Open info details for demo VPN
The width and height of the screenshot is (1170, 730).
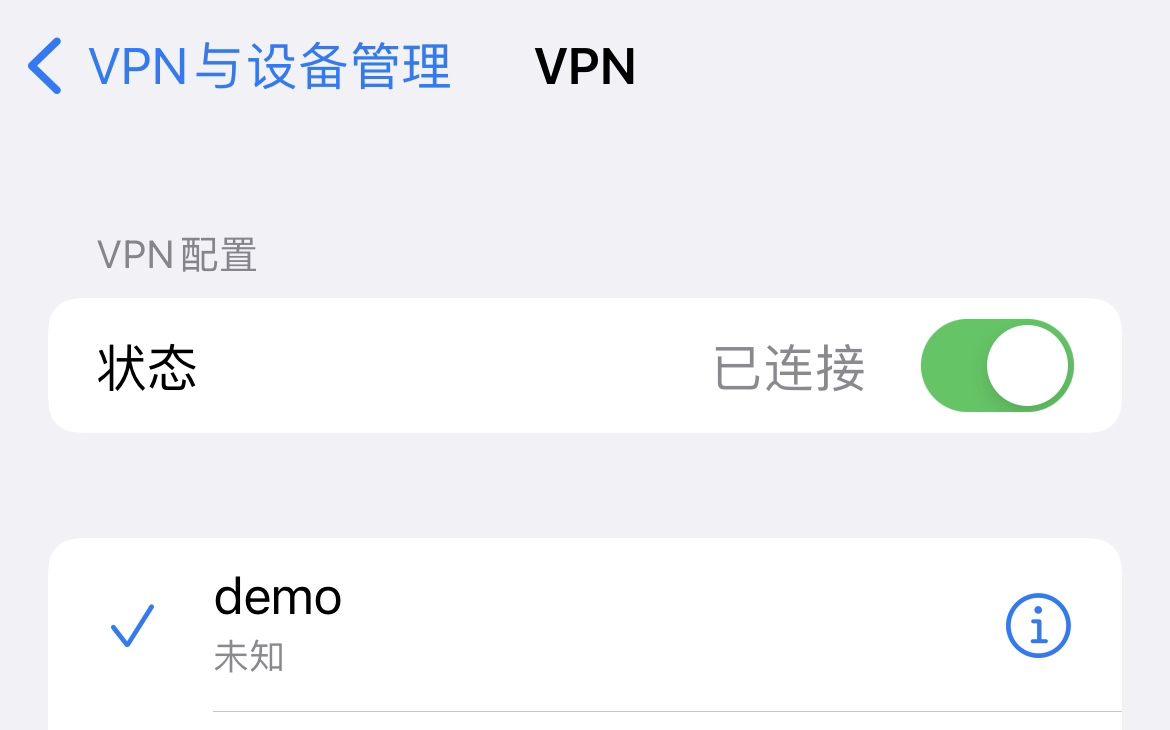[x=1037, y=627]
